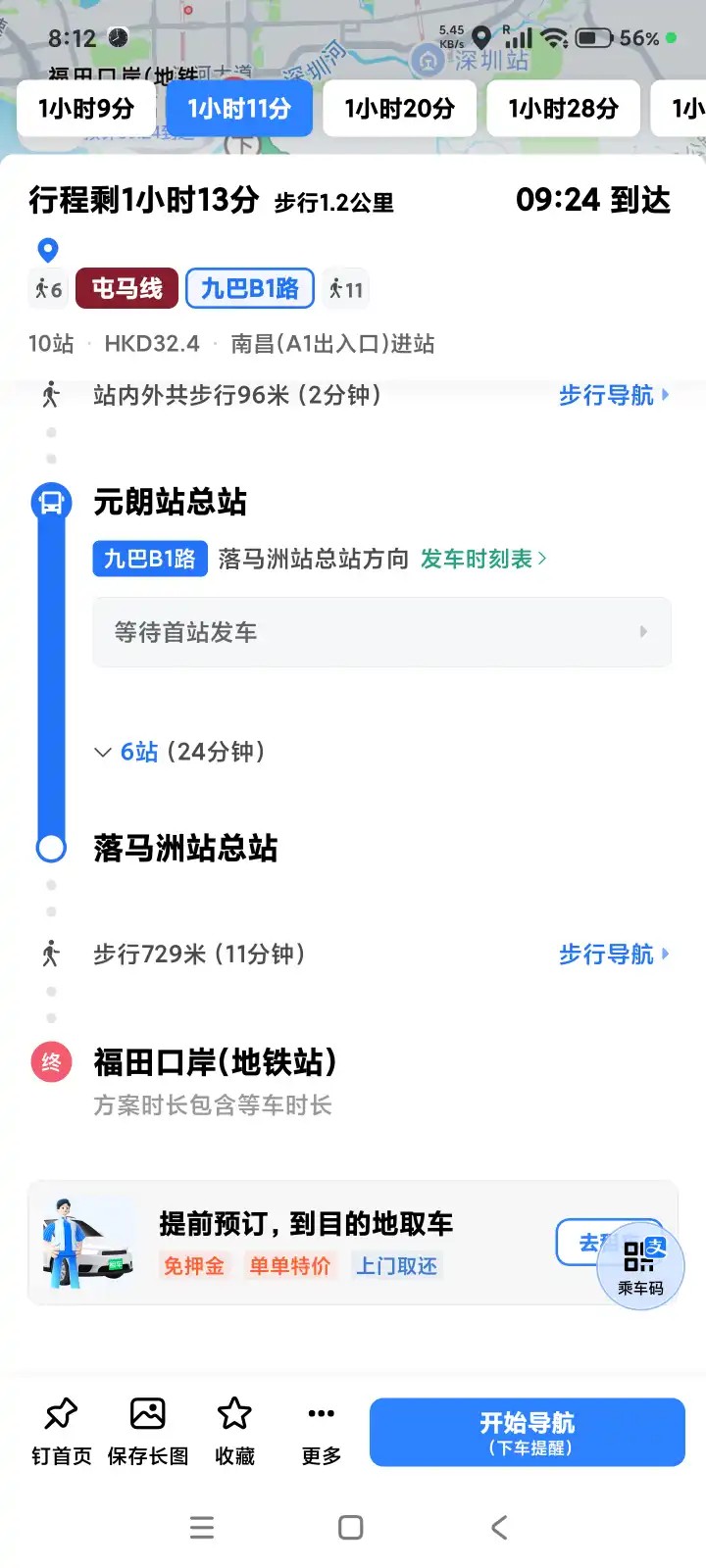Add this route to 收藏
Screen dimensions: 706x1568
coord(234,1431)
